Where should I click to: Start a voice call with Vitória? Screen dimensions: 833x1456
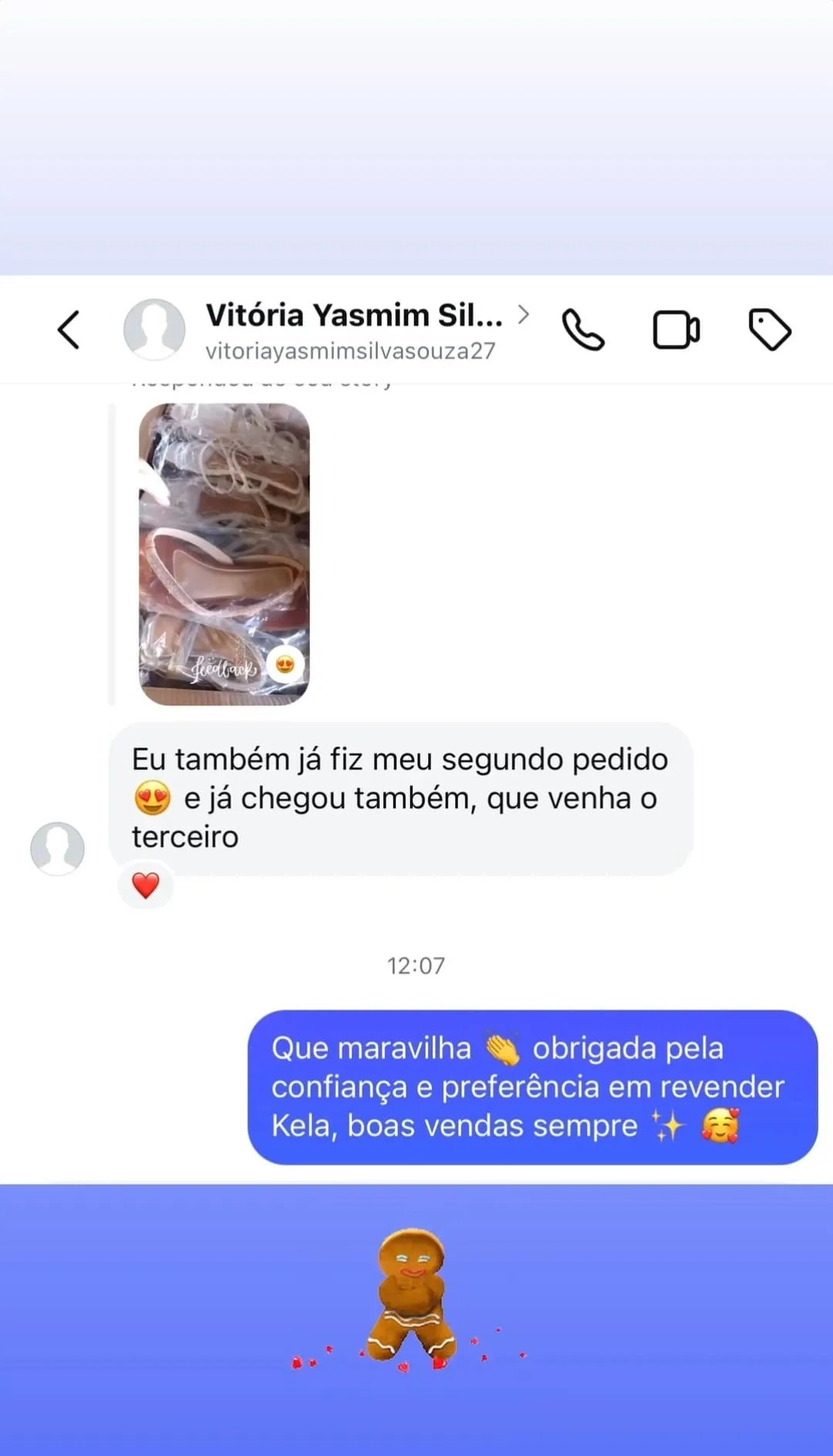click(584, 329)
